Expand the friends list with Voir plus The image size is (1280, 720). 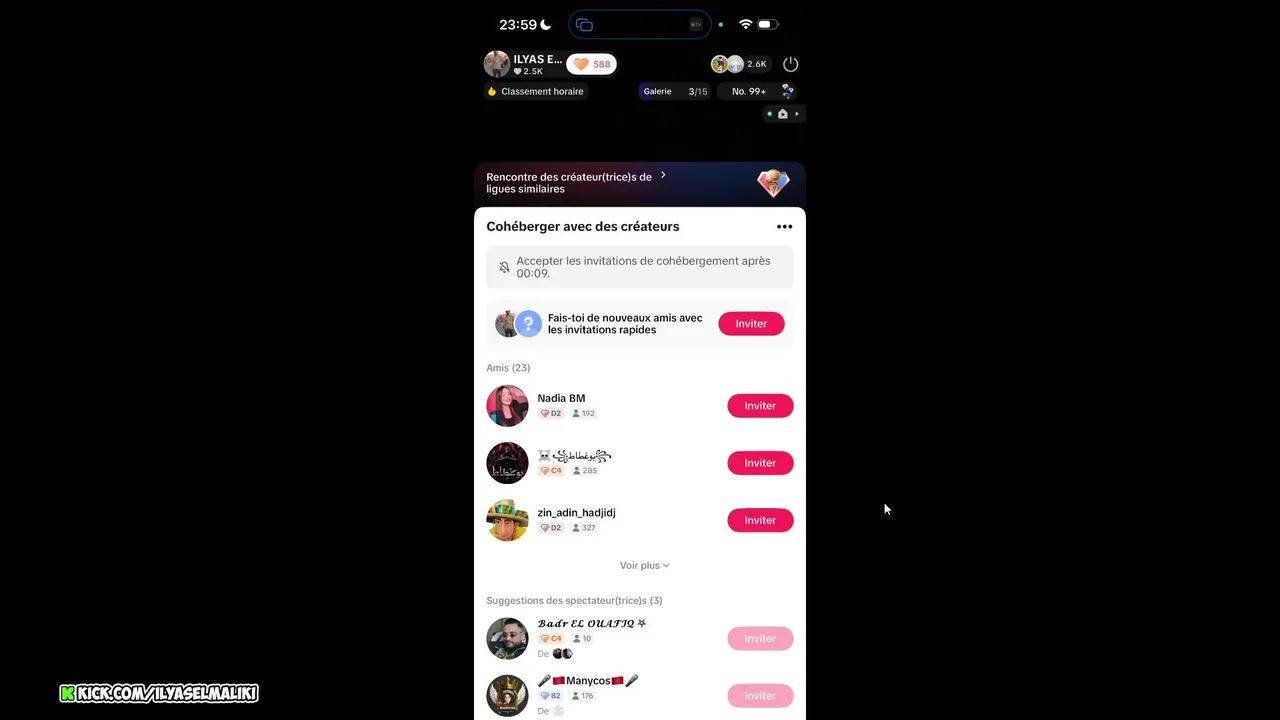click(644, 566)
